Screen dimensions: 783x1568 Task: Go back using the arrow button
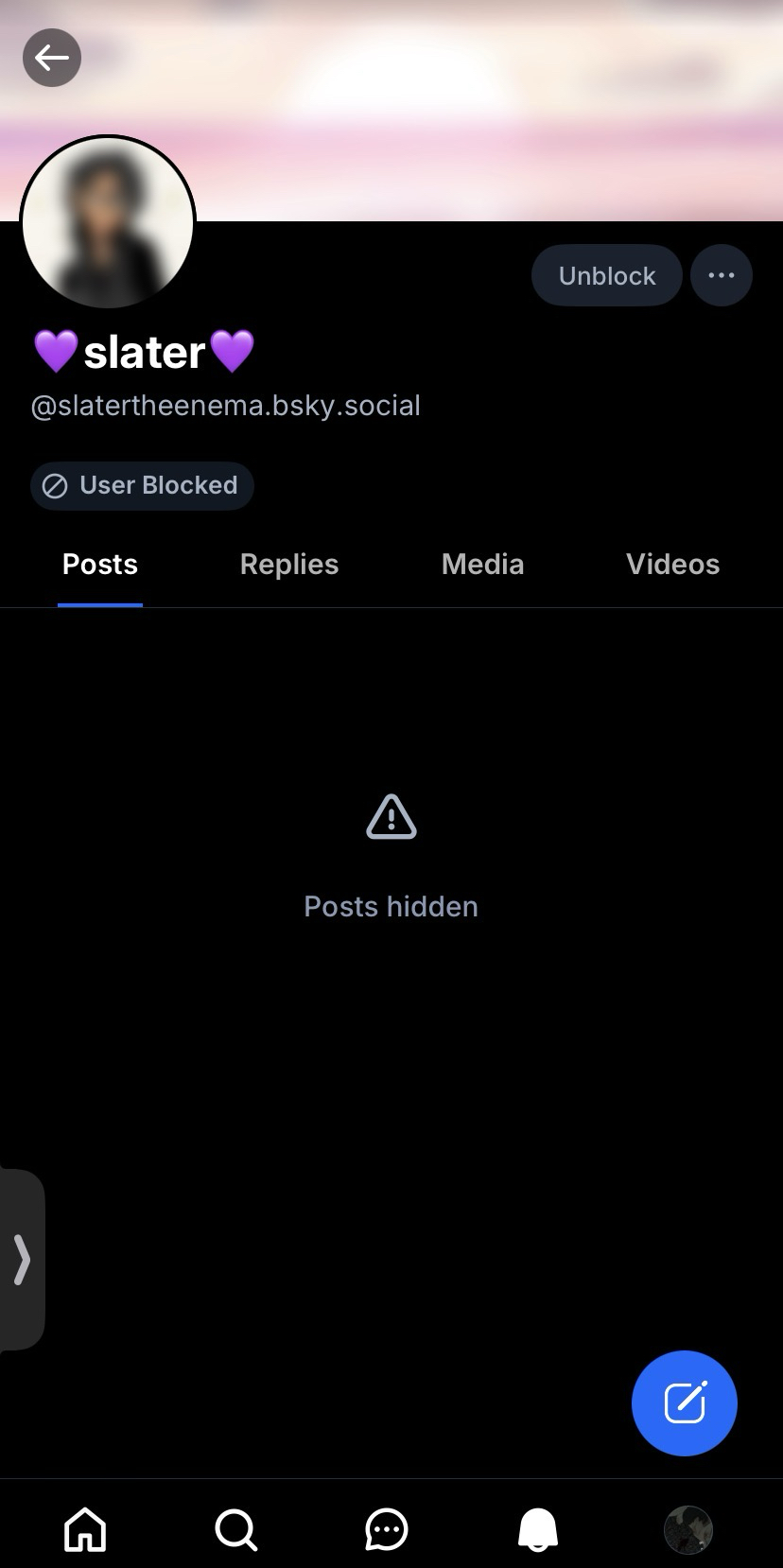(x=52, y=58)
